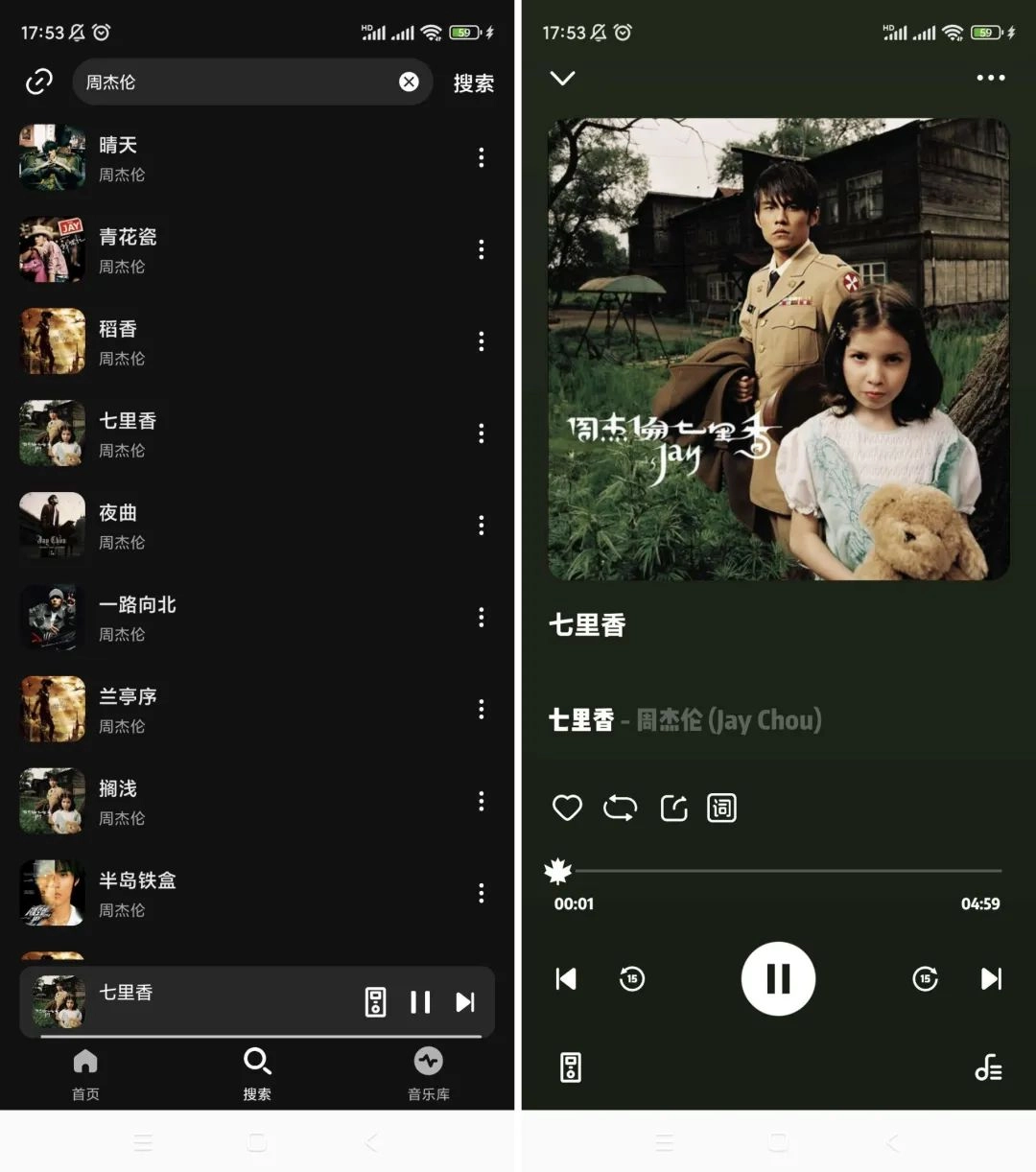This screenshot has height=1172, width=1036.
Task: Pause with the large round button
Action: (778, 979)
